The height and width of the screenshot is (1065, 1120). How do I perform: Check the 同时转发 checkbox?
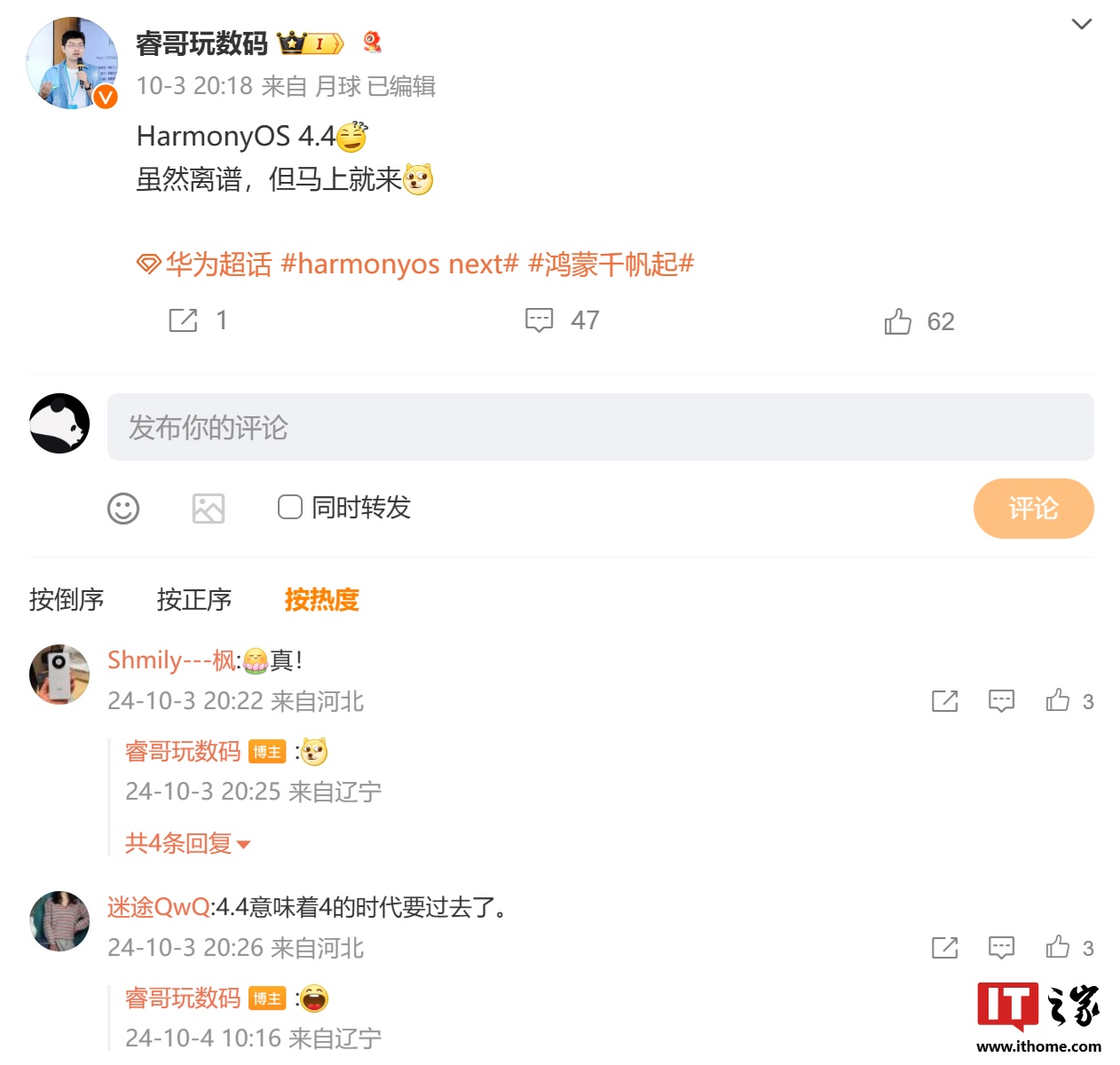tap(290, 508)
